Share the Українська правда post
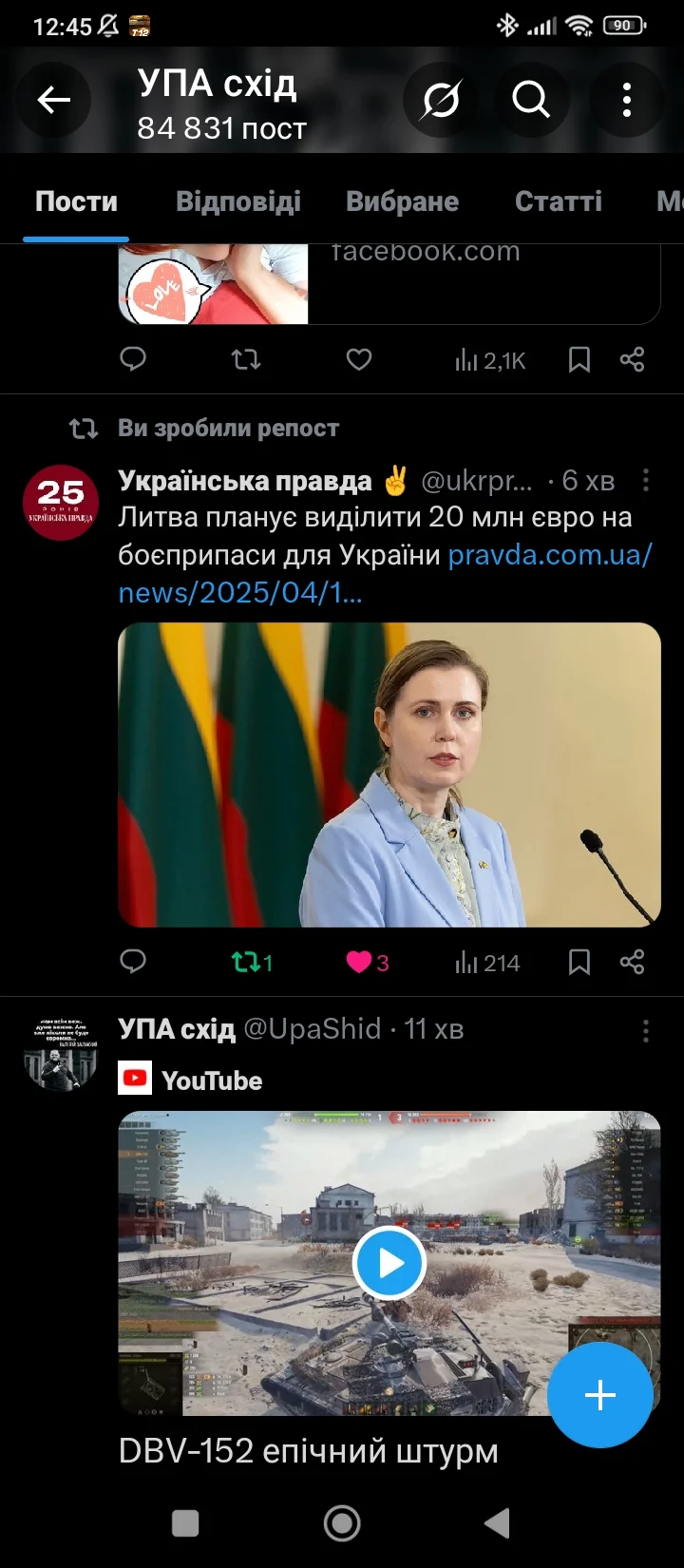Viewport: 684px width, 1568px height. click(x=632, y=962)
